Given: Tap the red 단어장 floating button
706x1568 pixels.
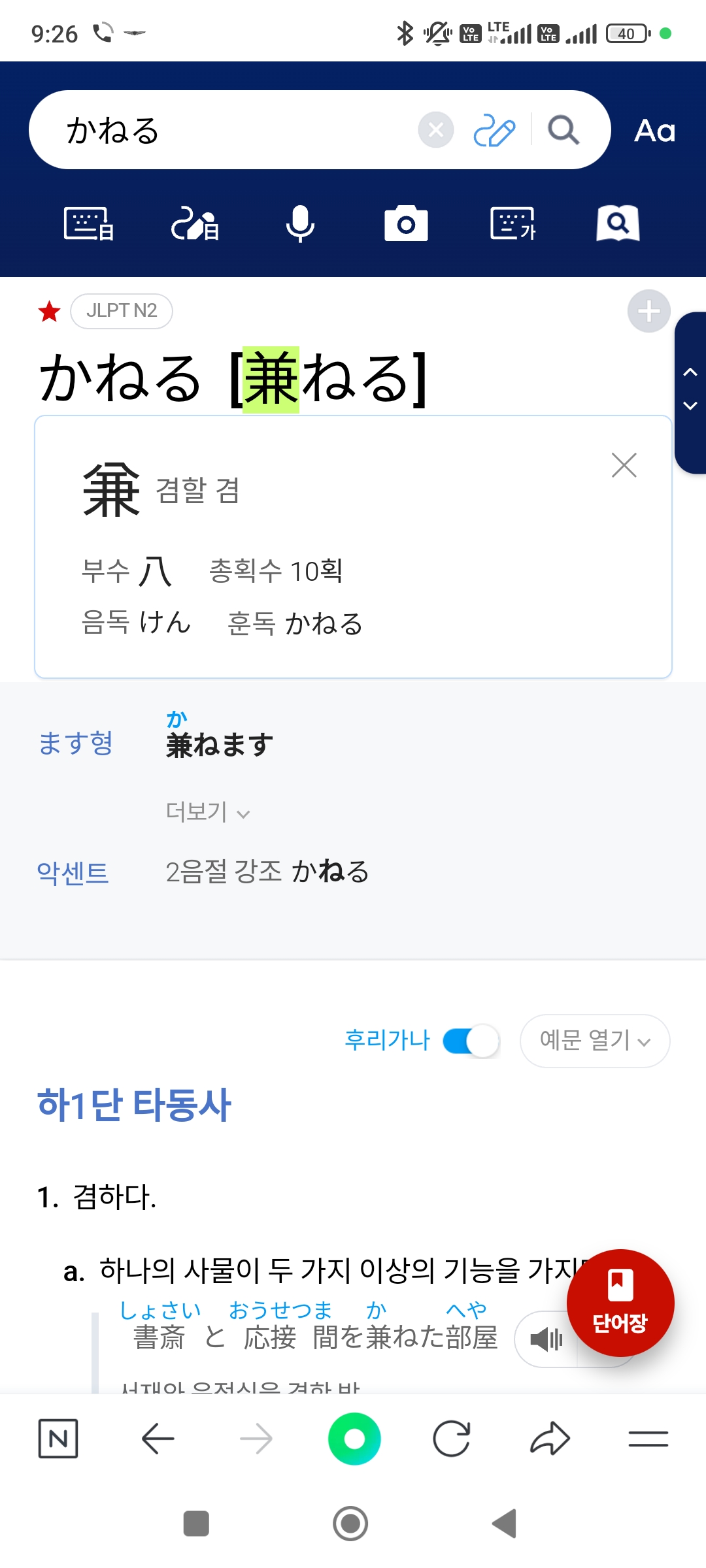Looking at the screenshot, I should (x=620, y=1302).
